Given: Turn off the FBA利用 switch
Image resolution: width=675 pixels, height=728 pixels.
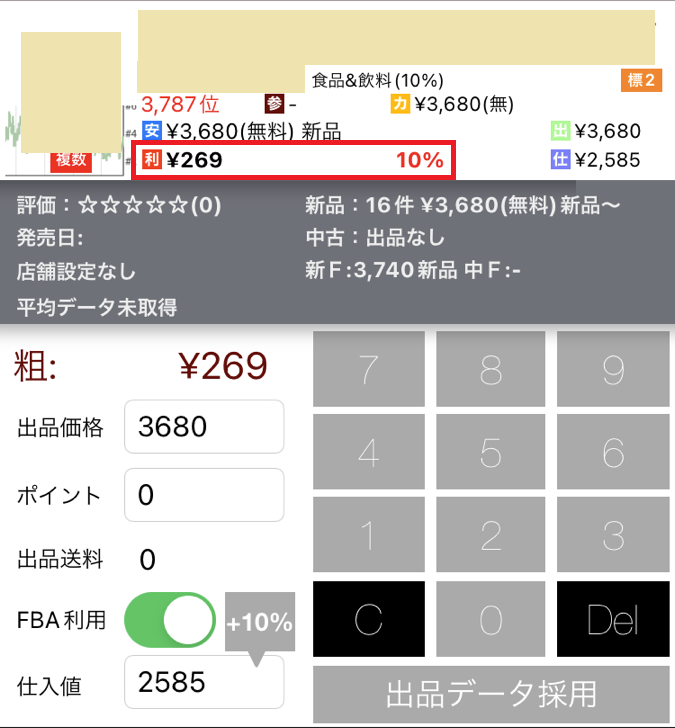Looking at the screenshot, I should (x=170, y=620).
